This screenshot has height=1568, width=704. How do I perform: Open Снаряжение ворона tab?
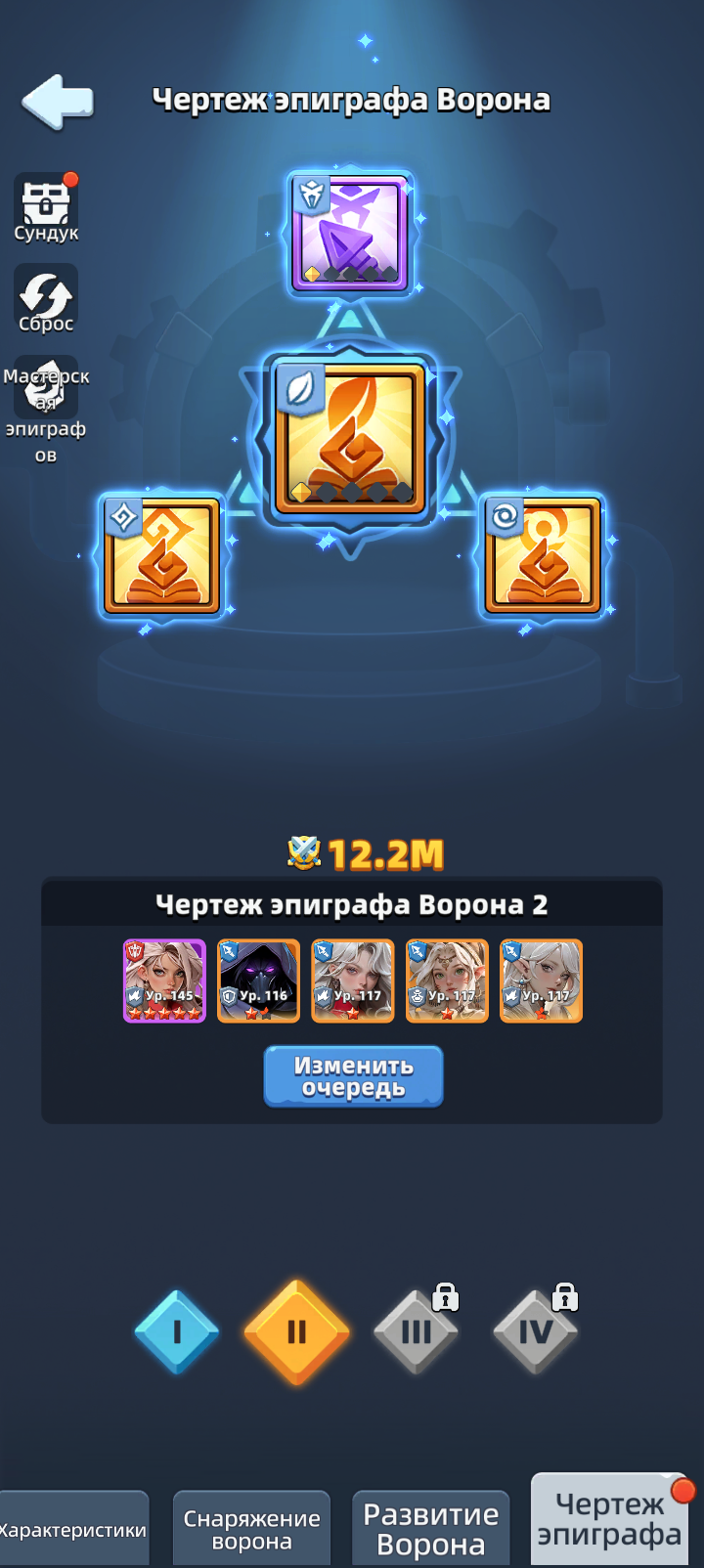pyautogui.click(x=252, y=1529)
